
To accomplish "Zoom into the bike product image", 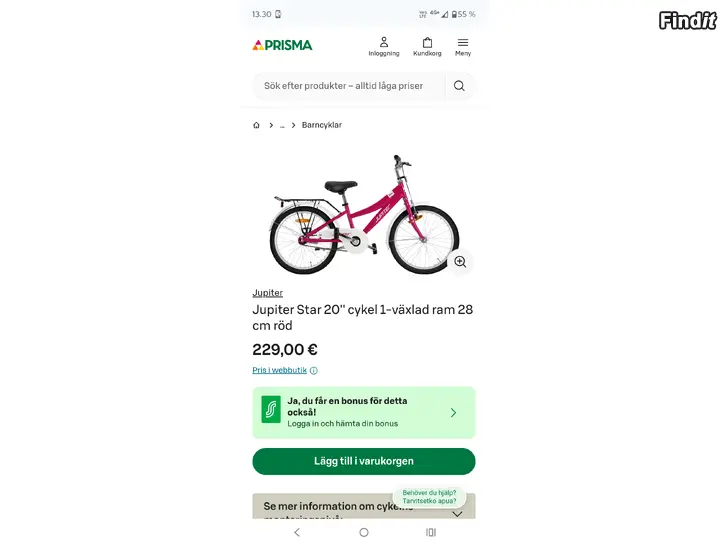I will [x=460, y=261].
